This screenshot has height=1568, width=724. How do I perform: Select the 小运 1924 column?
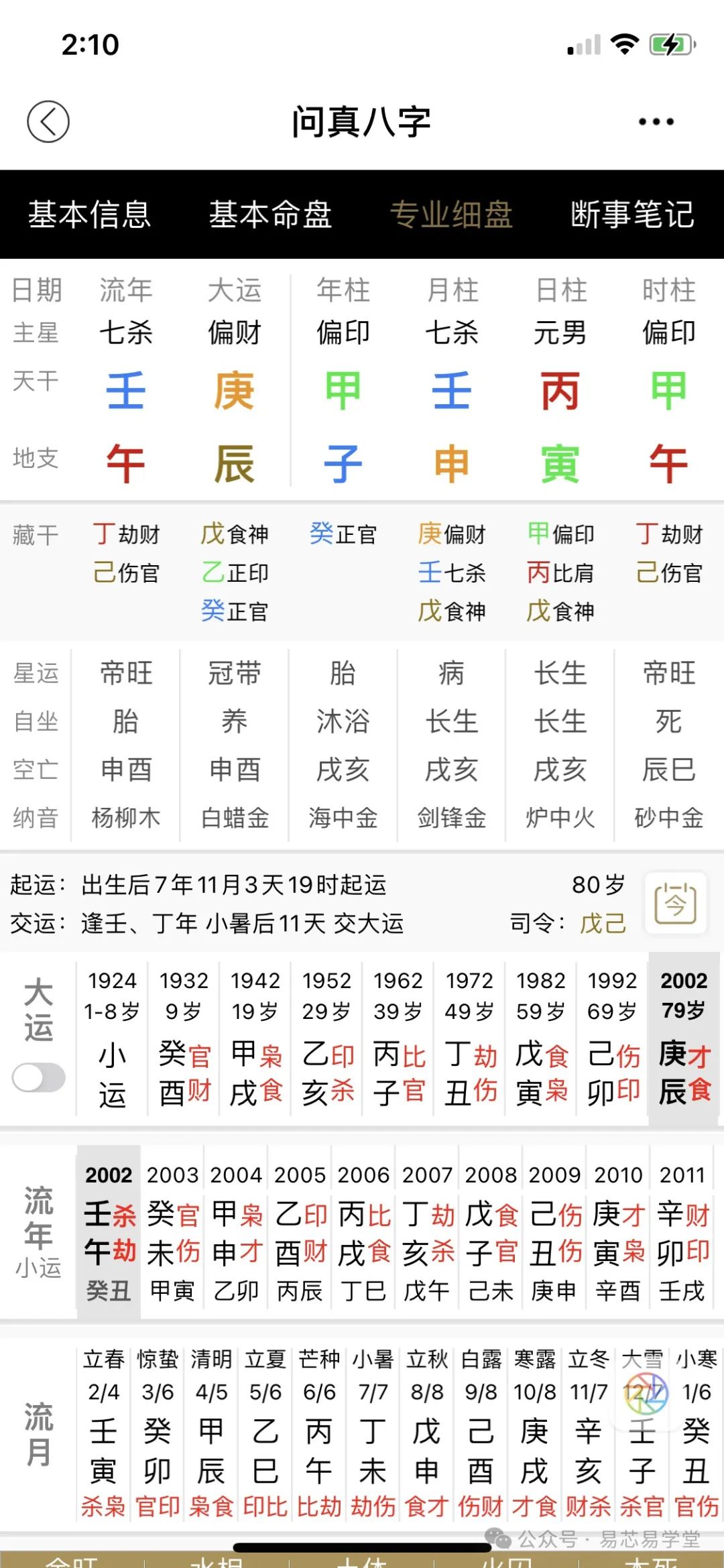click(x=112, y=1039)
